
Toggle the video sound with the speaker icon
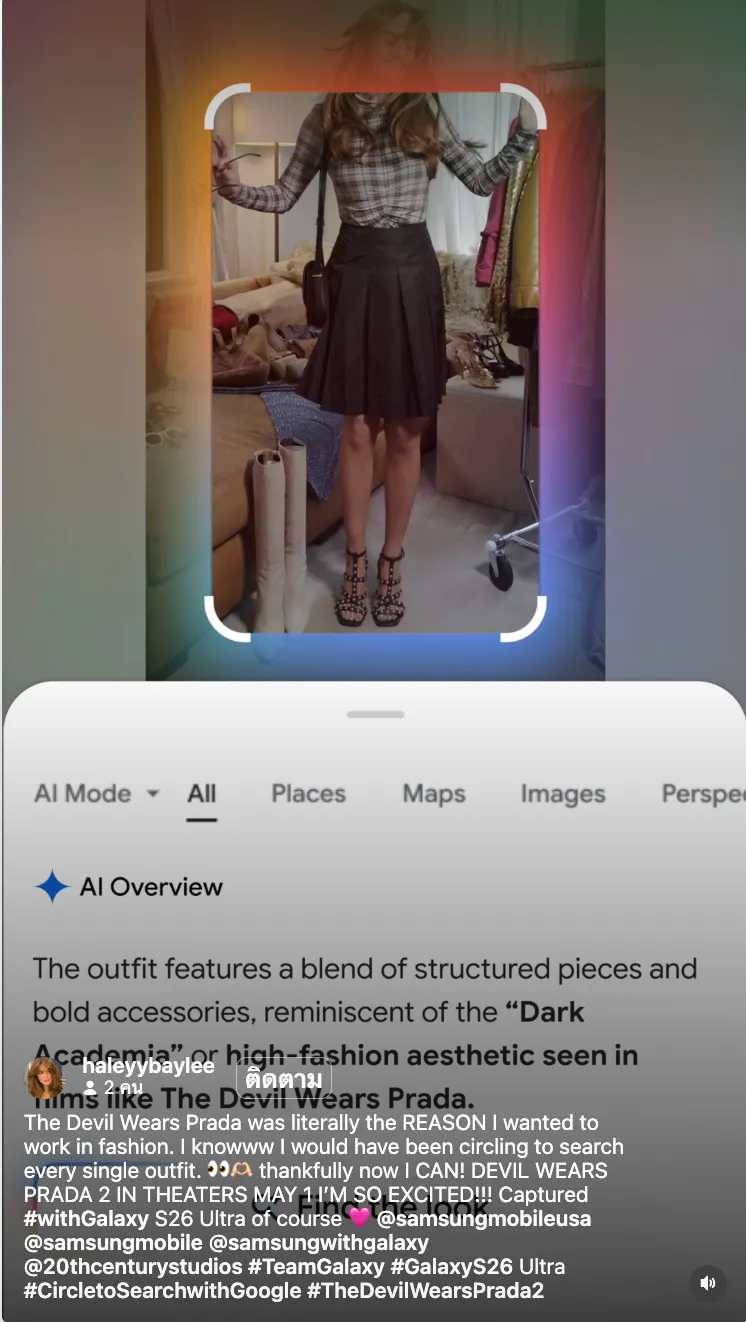pos(708,1282)
